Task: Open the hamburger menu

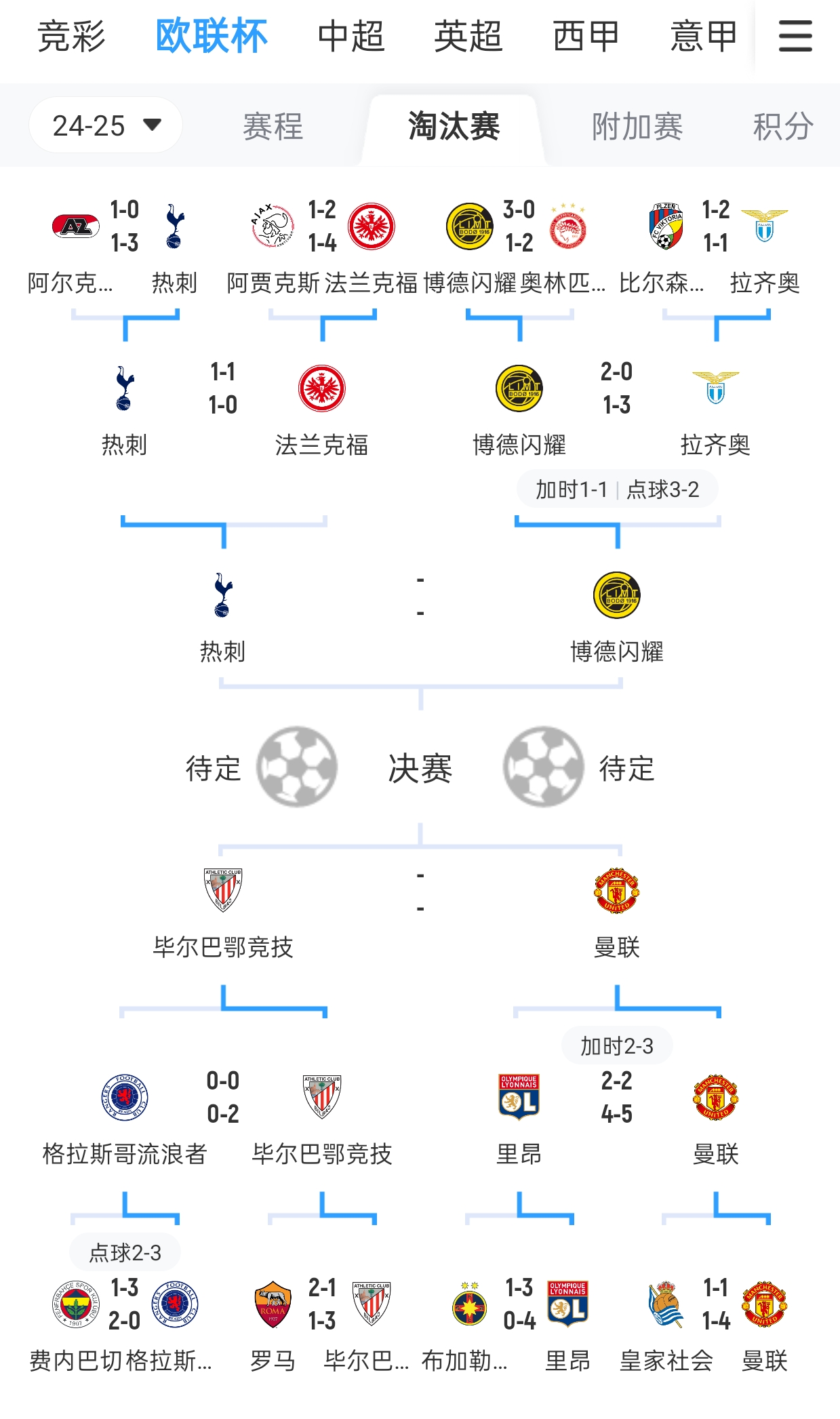Action: coord(795,36)
